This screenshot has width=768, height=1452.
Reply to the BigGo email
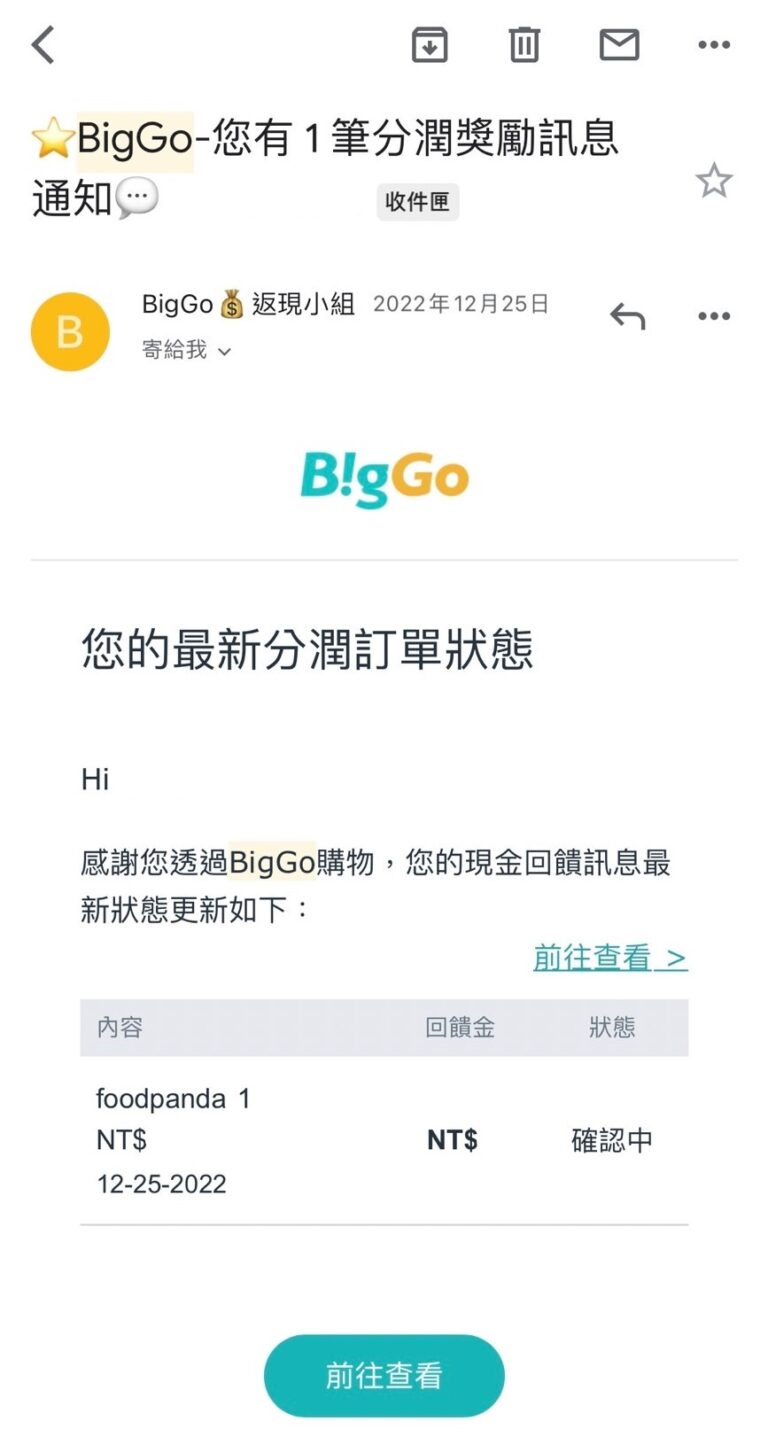tap(628, 316)
